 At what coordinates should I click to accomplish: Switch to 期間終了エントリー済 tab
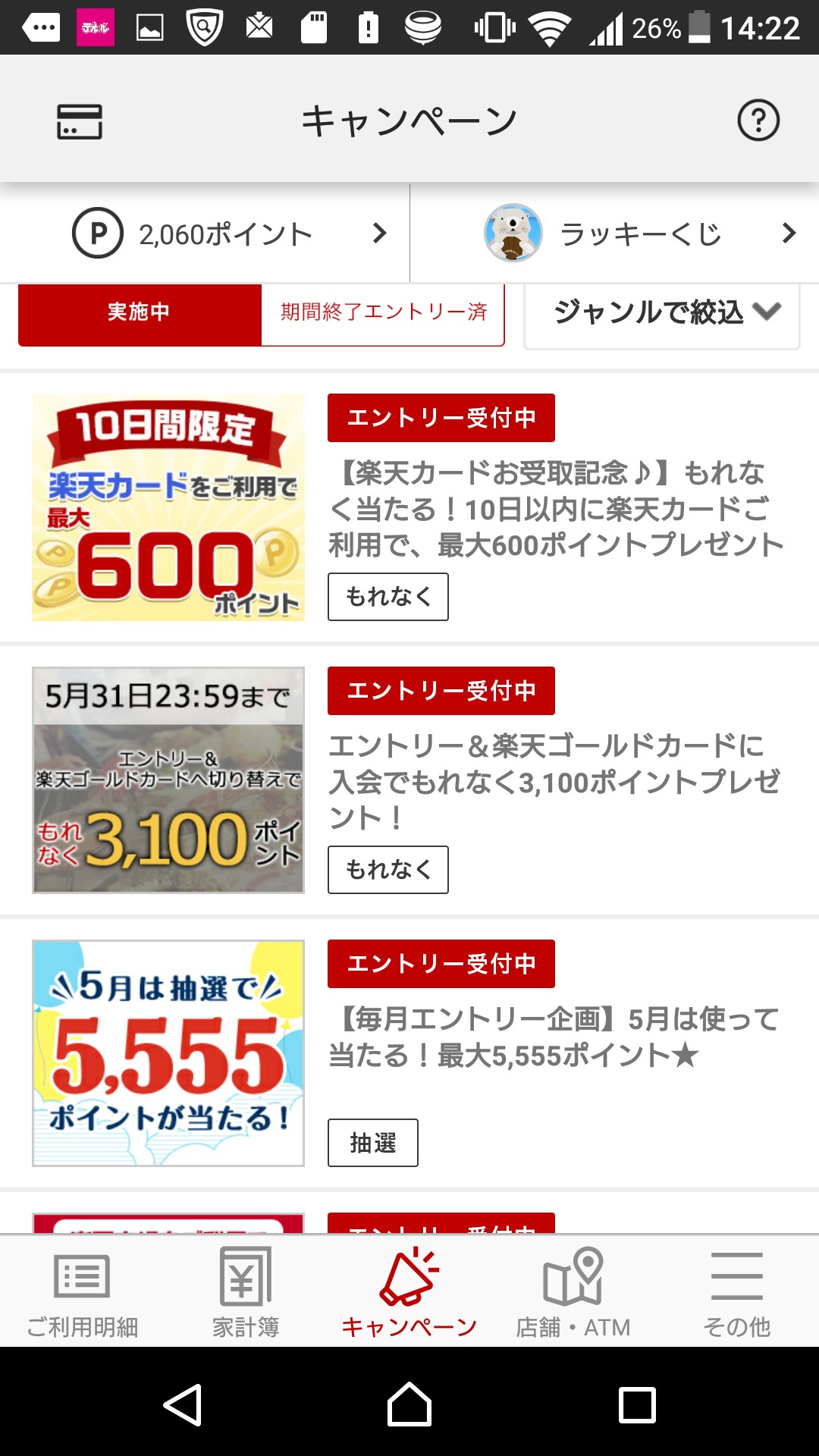pyautogui.click(x=383, y=312)
